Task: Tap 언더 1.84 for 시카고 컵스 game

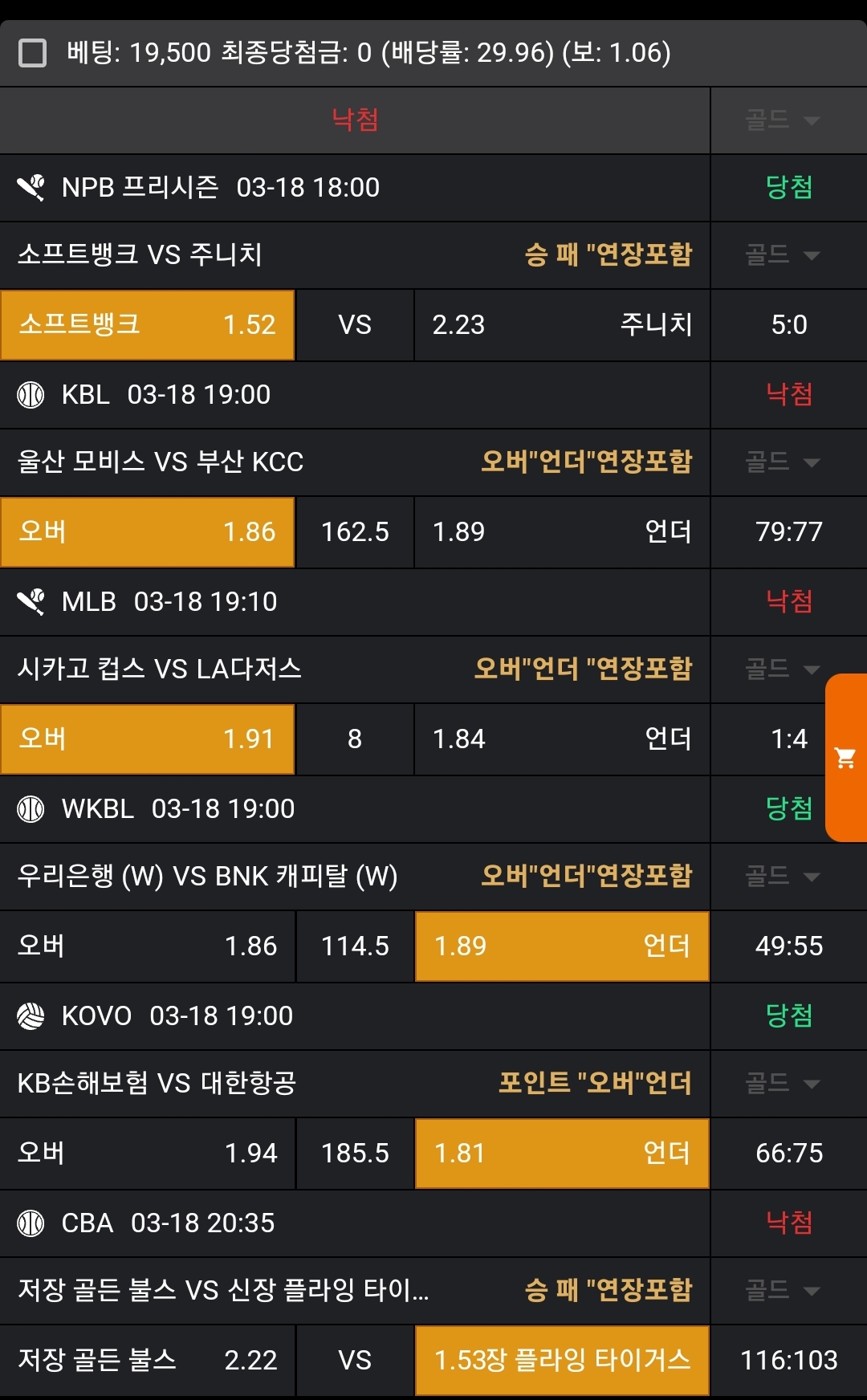Action: [x=562, y=739]
